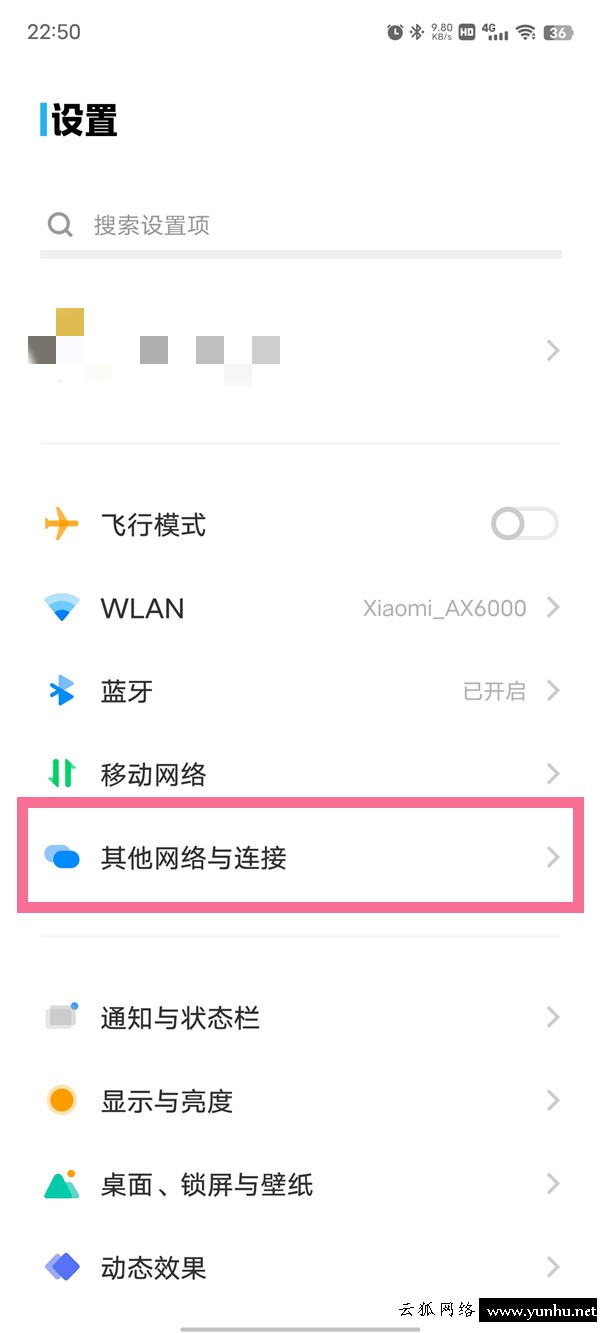Viewport: 600px width, 1333px height.
Task: Open 移动网络 settings
Action: (300, 774)
